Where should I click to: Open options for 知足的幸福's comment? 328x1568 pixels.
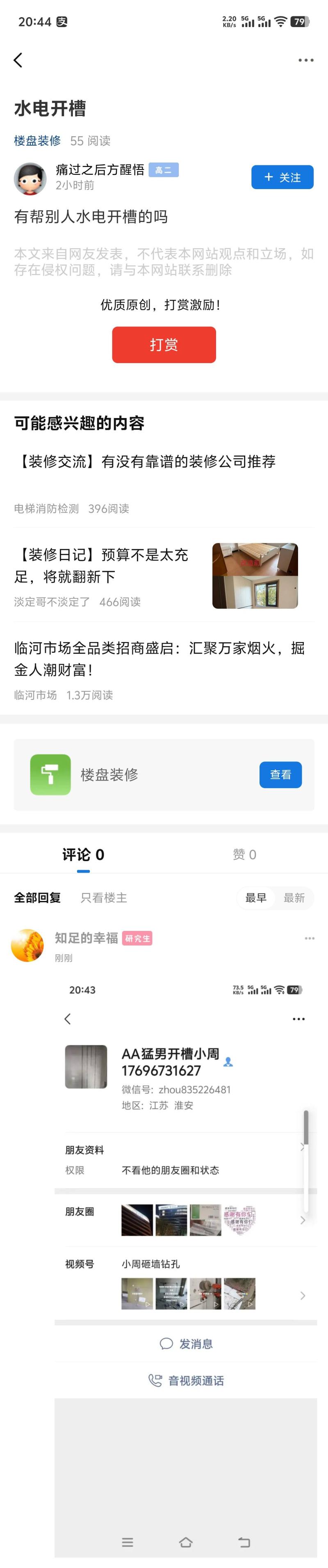(309, 939)
